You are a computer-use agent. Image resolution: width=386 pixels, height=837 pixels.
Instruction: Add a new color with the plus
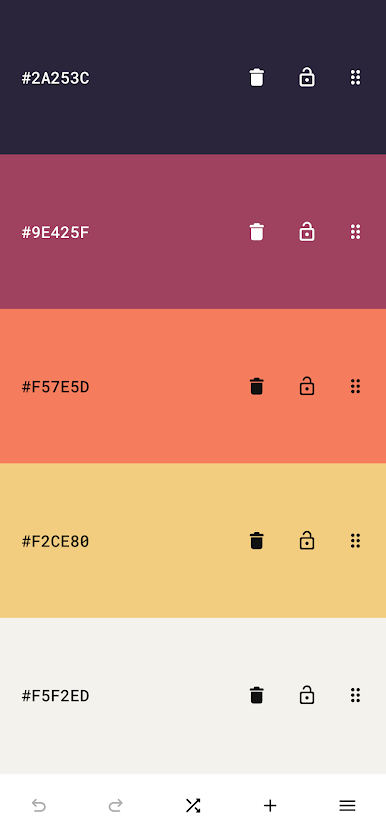pyautogui.click(x=270, y=806)
